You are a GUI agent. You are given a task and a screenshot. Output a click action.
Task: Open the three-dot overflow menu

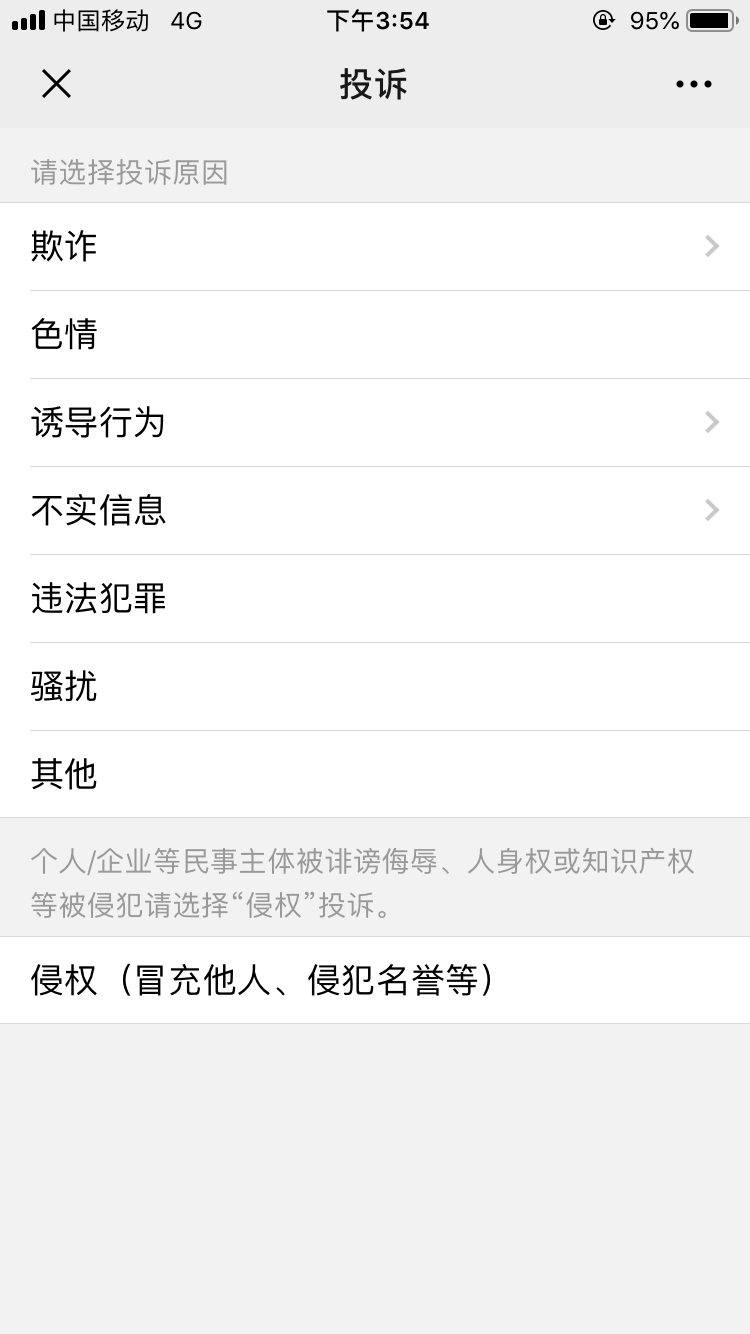point(693,84)
